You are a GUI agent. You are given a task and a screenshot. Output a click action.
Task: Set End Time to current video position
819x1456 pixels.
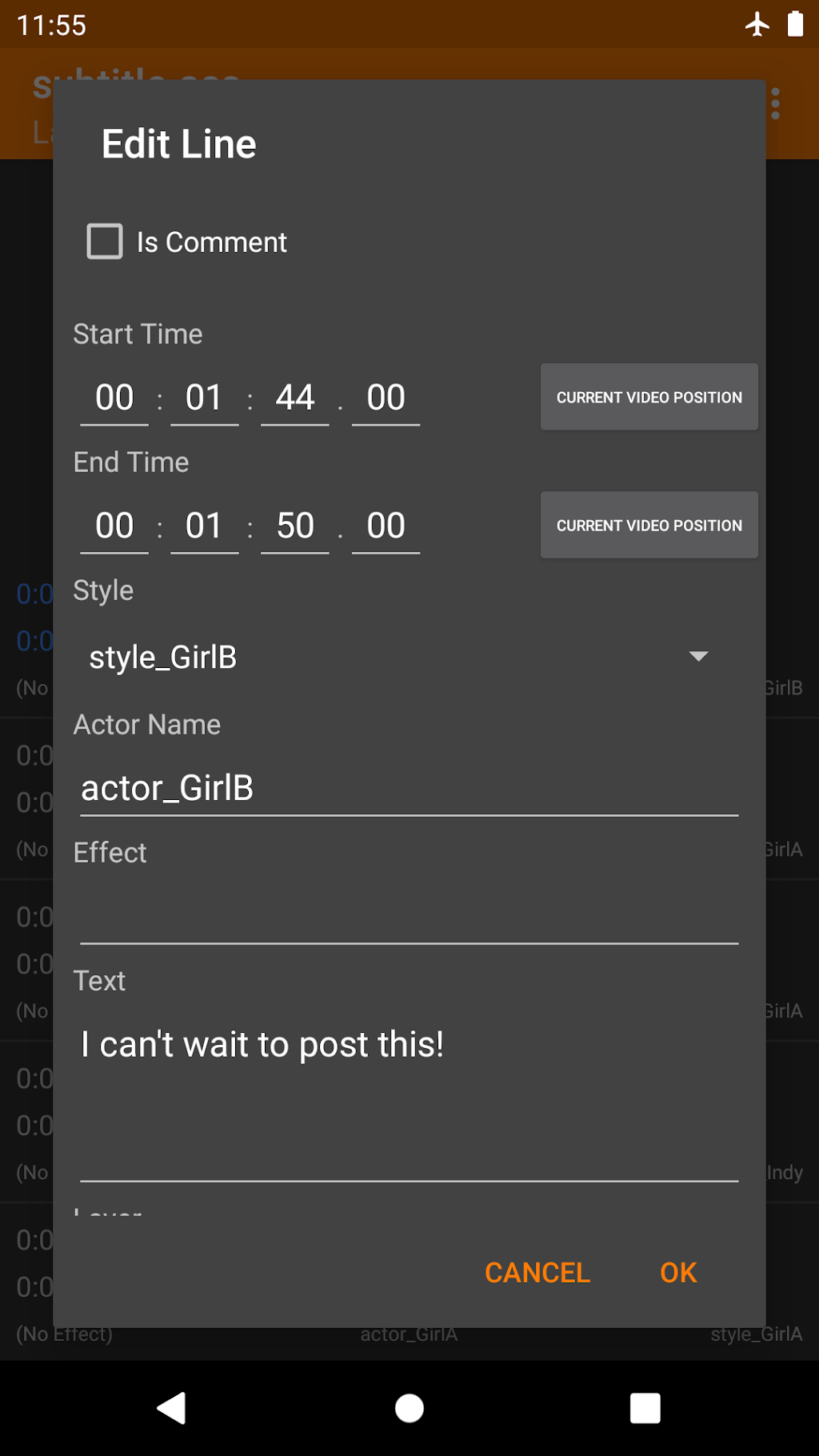[649, 526]
